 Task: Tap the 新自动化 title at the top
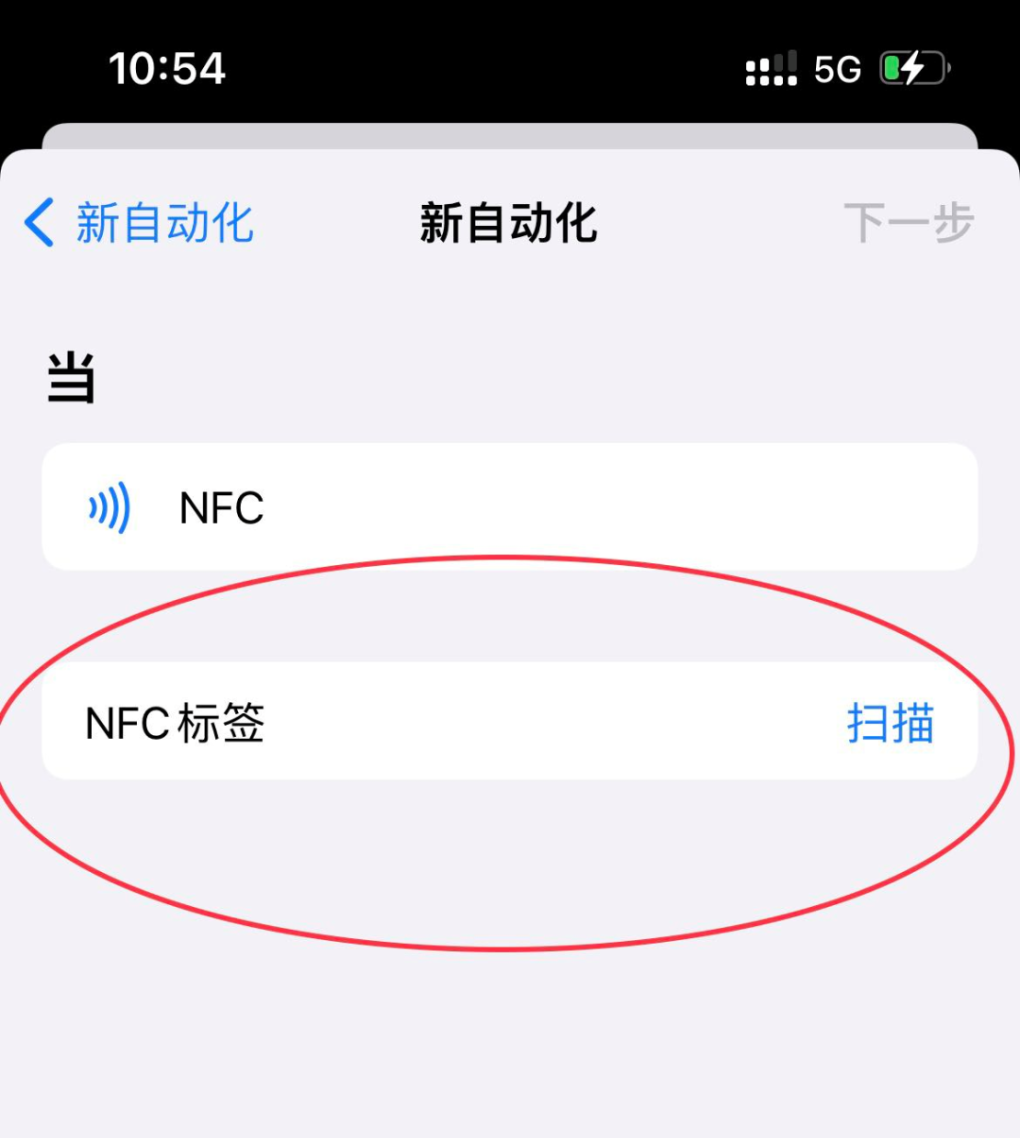tap(508, 224)
